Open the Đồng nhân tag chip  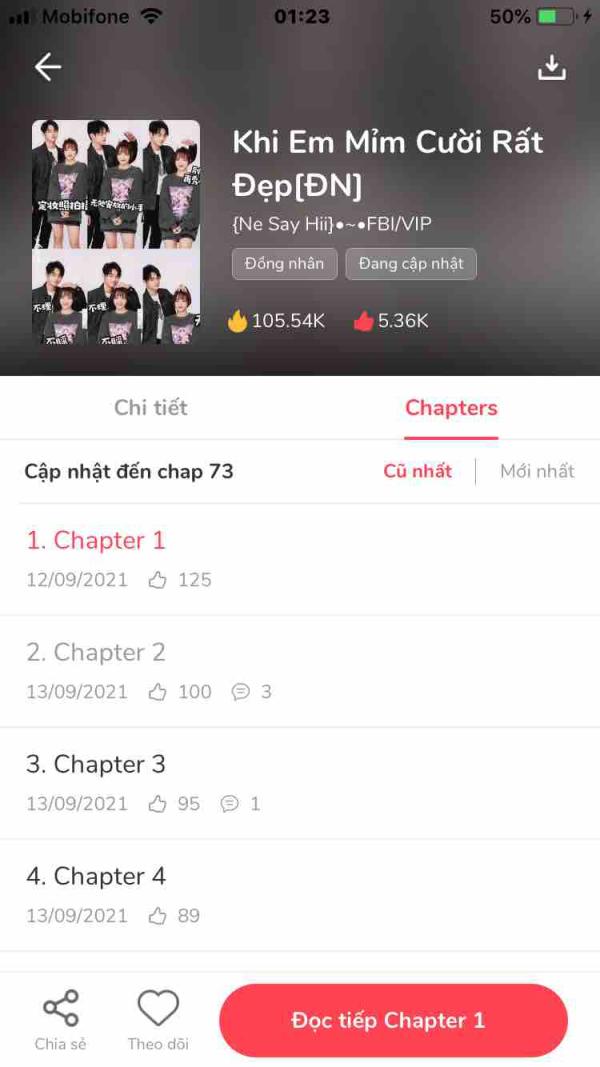tap(284, 264)
